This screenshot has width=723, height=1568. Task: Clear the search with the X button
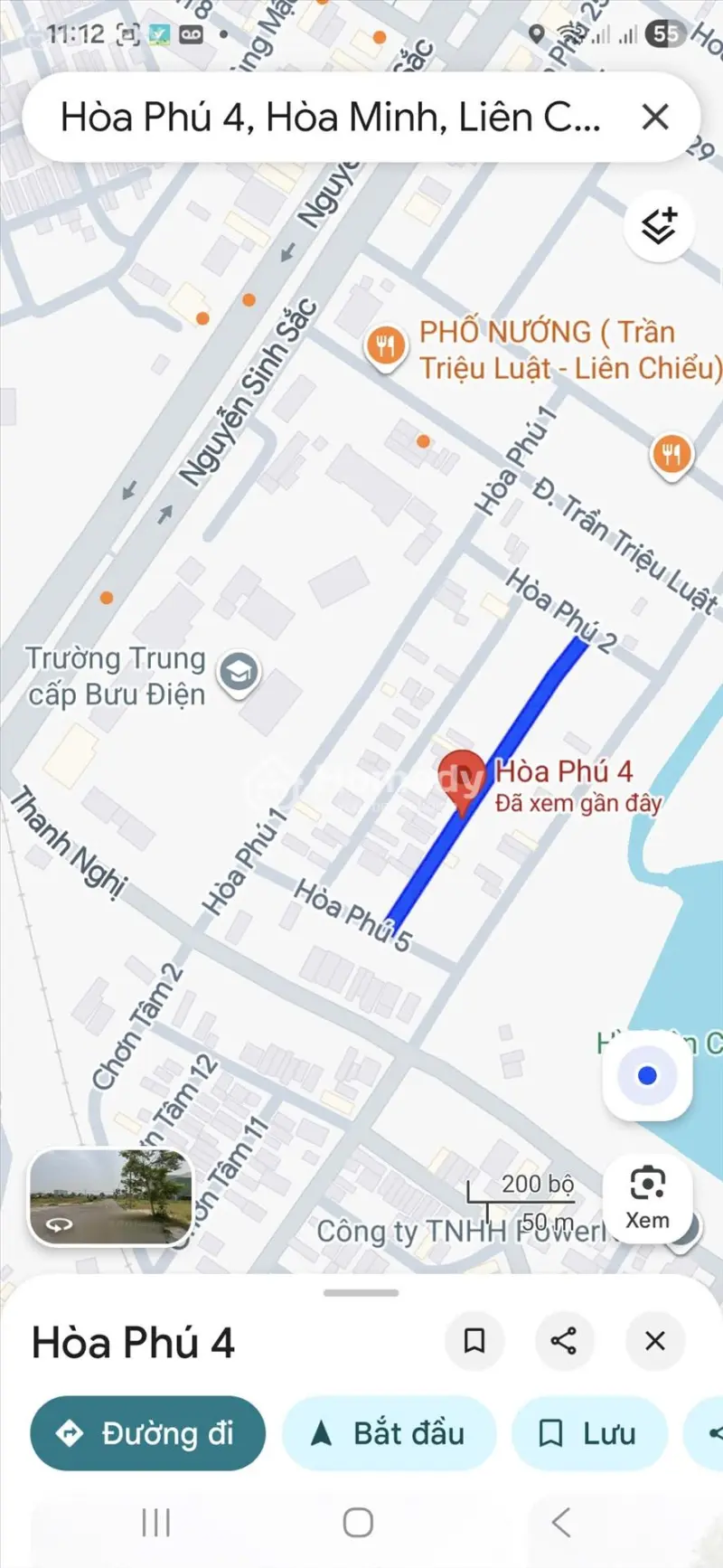point(654,117)
